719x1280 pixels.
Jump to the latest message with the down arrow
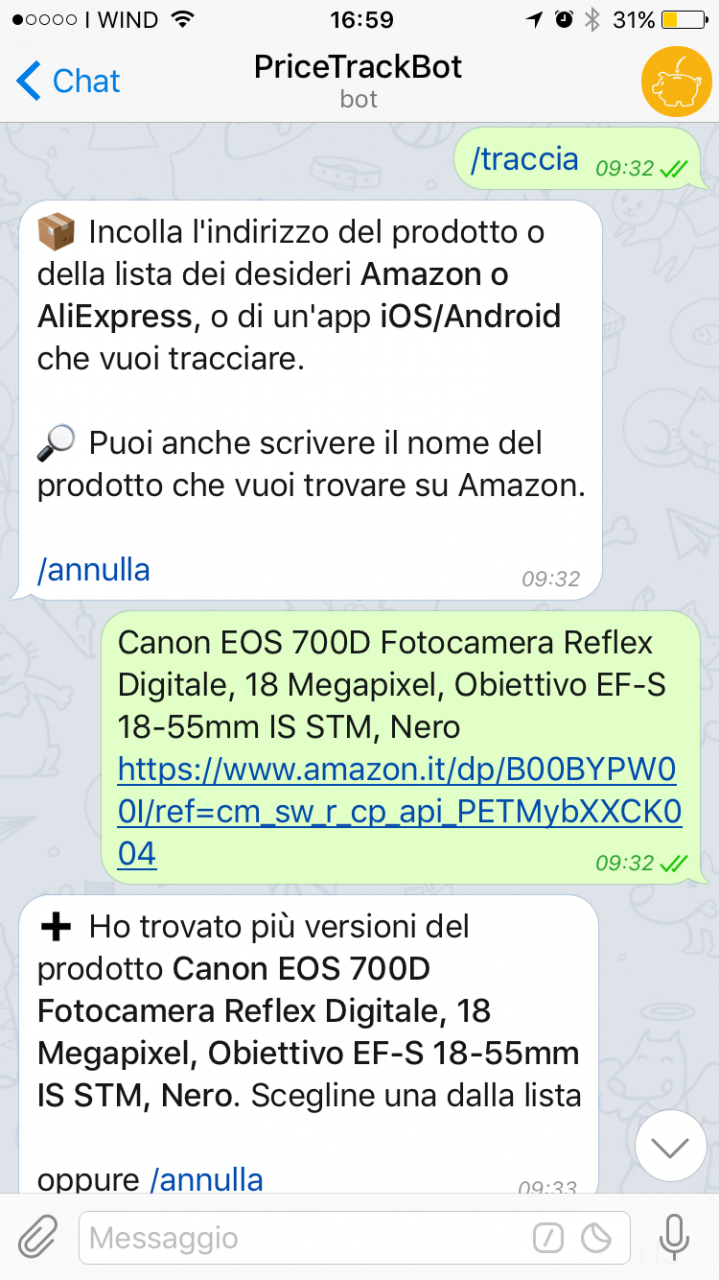670,1146
